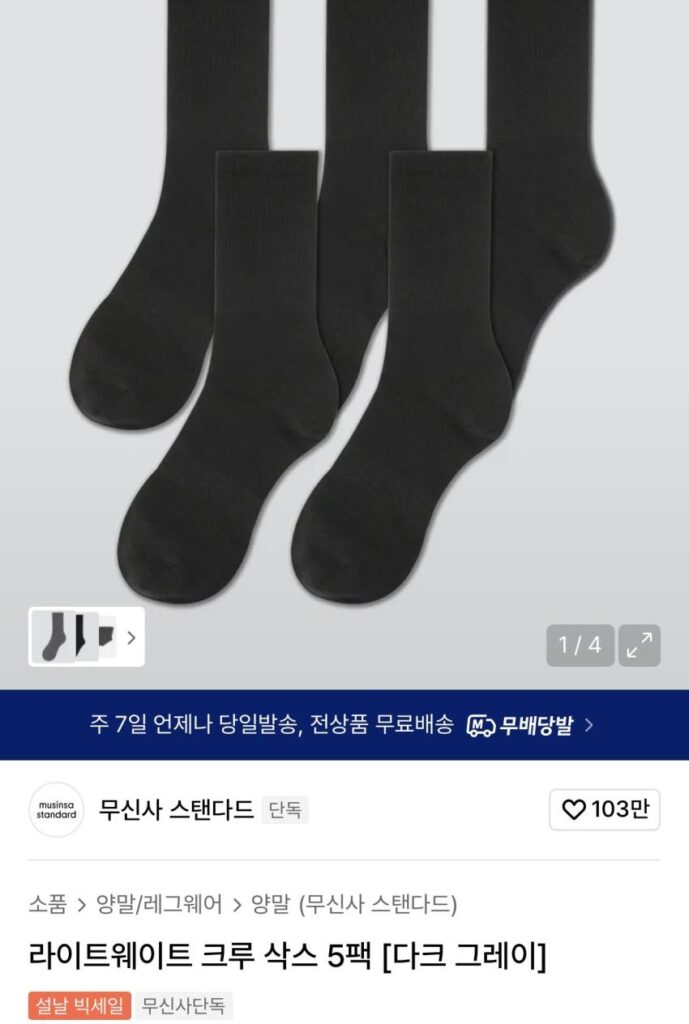Go to the 소품 category

(x=47, y=905)
